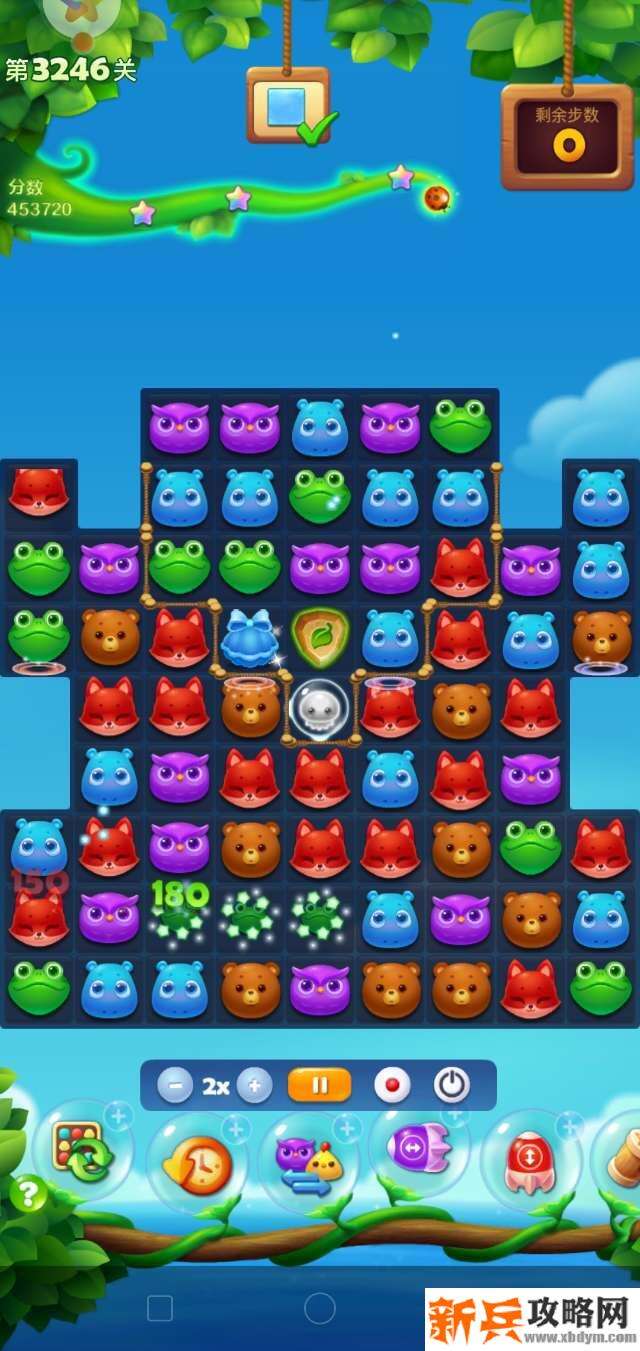Tap the power button on control bar
Image resolution: width=640 pixels, height=1351 pixels.
(452, 1085)
